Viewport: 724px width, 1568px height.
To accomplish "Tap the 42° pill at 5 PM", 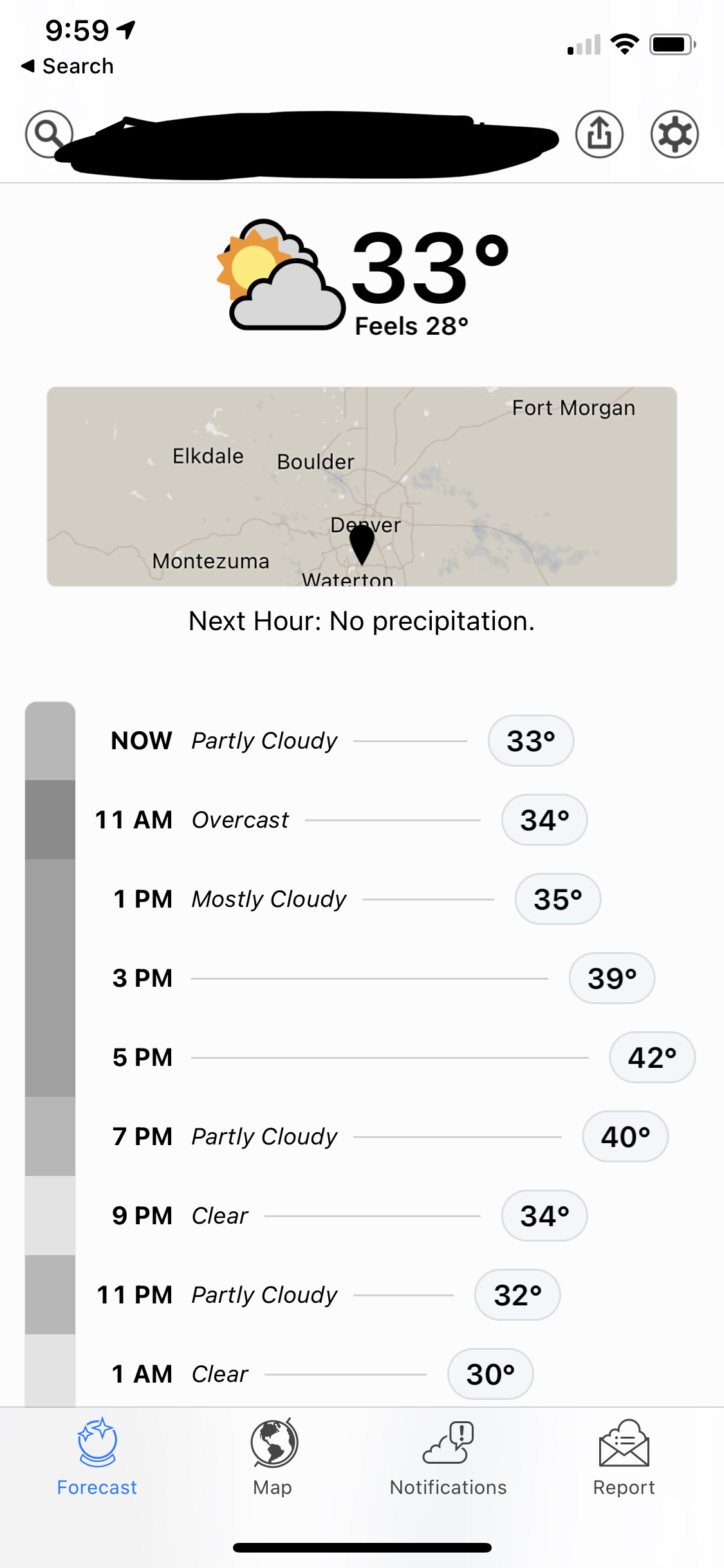I will 652,1058.
